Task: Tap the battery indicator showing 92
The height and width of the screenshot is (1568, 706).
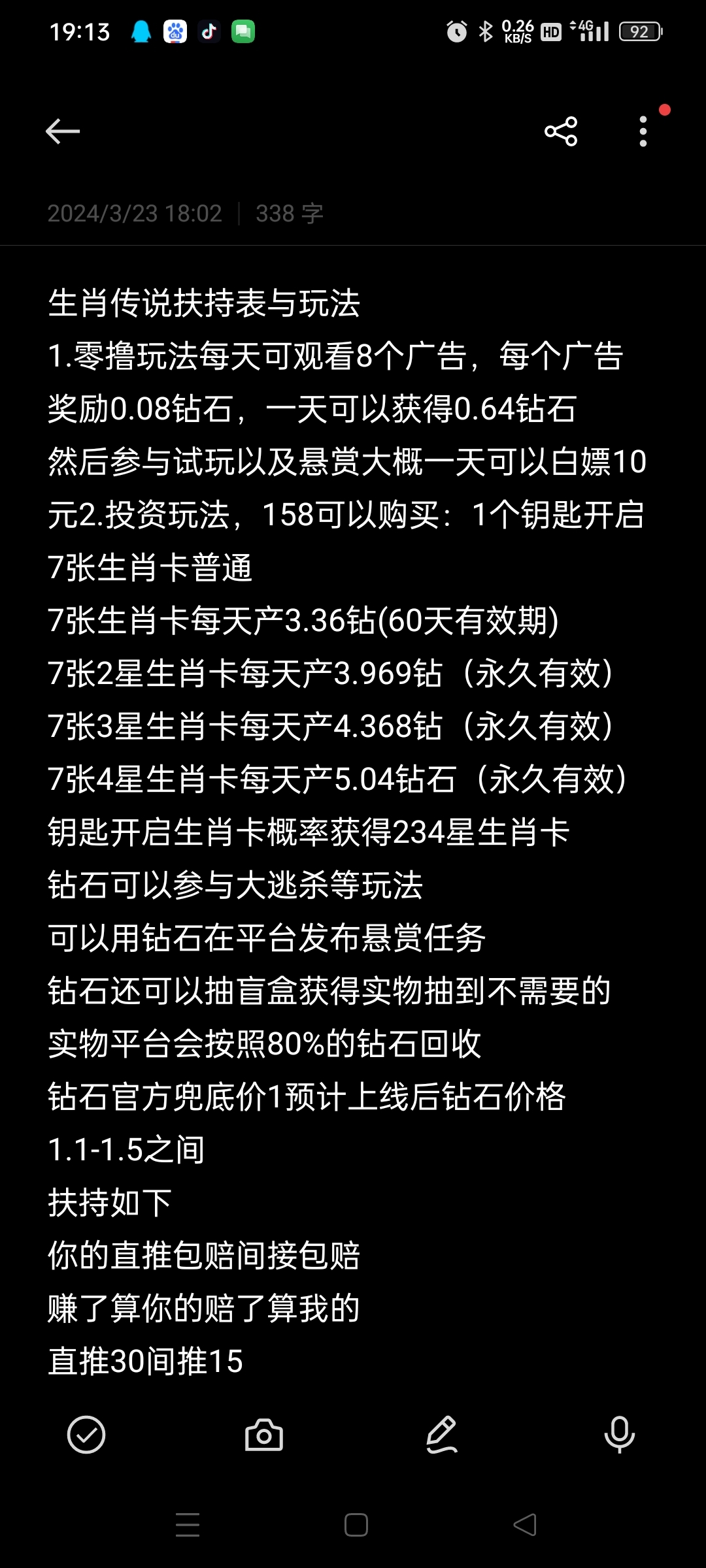Action: [x=639, y=31]
